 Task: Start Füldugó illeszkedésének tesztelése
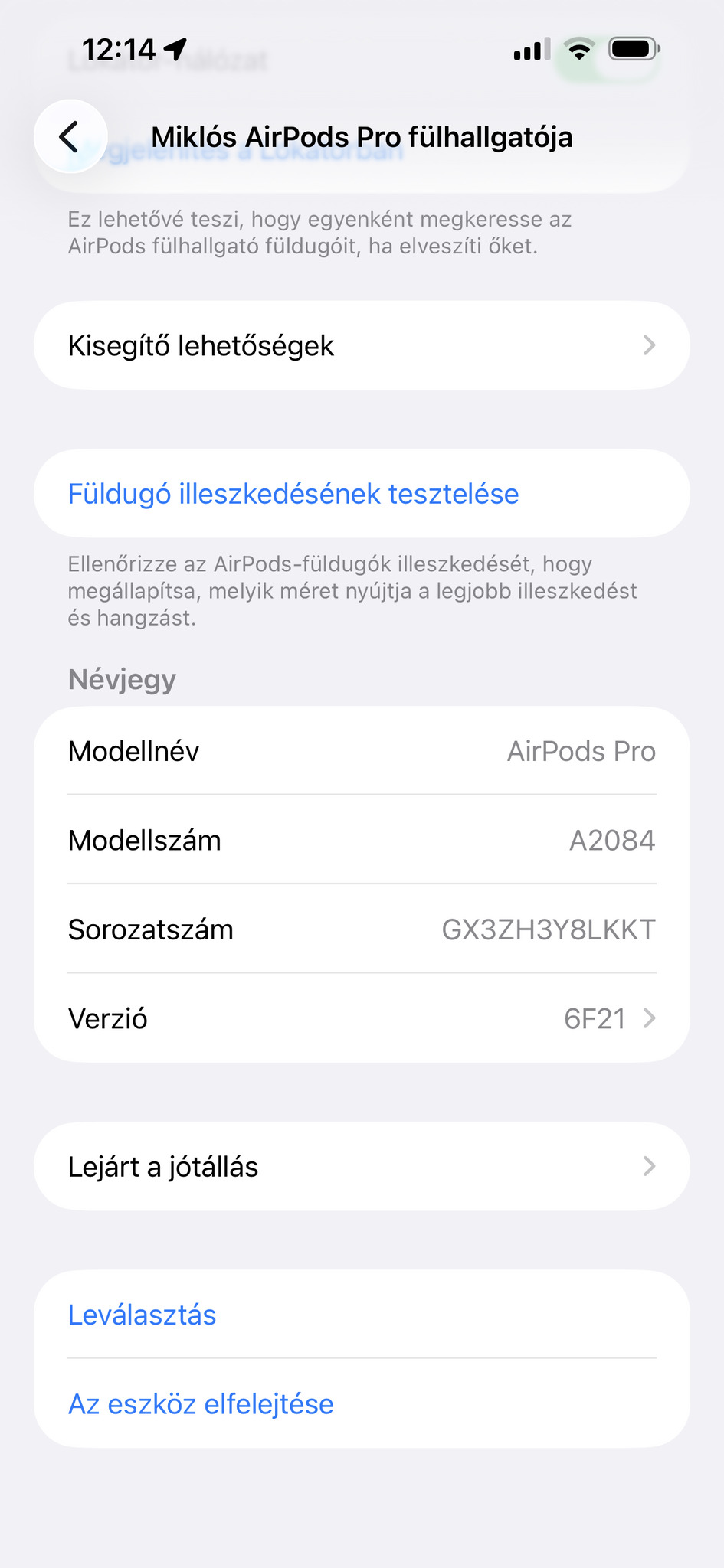[x=293, y=494]
